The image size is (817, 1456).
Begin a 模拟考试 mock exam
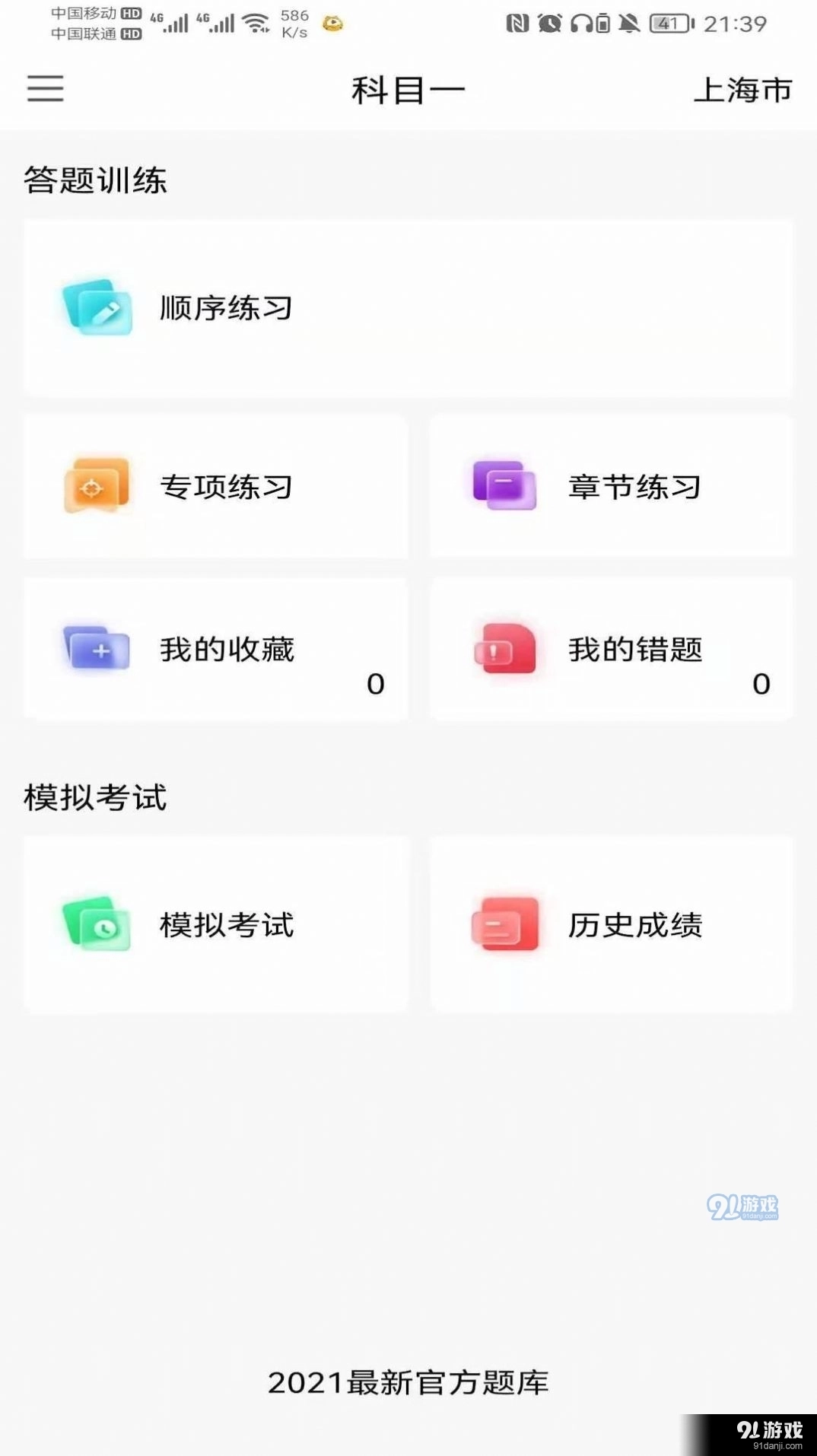(x=216, y=924)
